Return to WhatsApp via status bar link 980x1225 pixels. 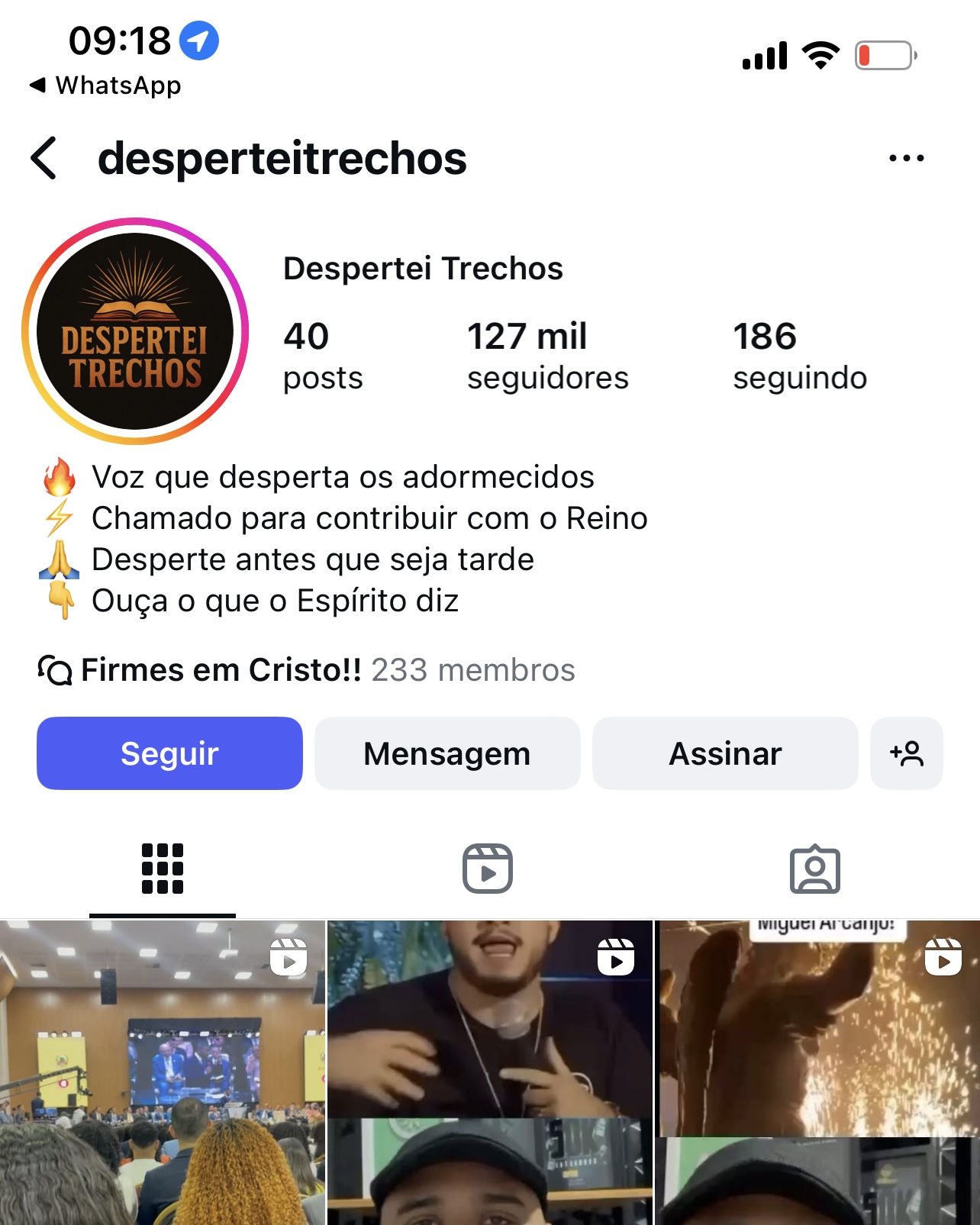pyautogui.click(x=105, y=85)
